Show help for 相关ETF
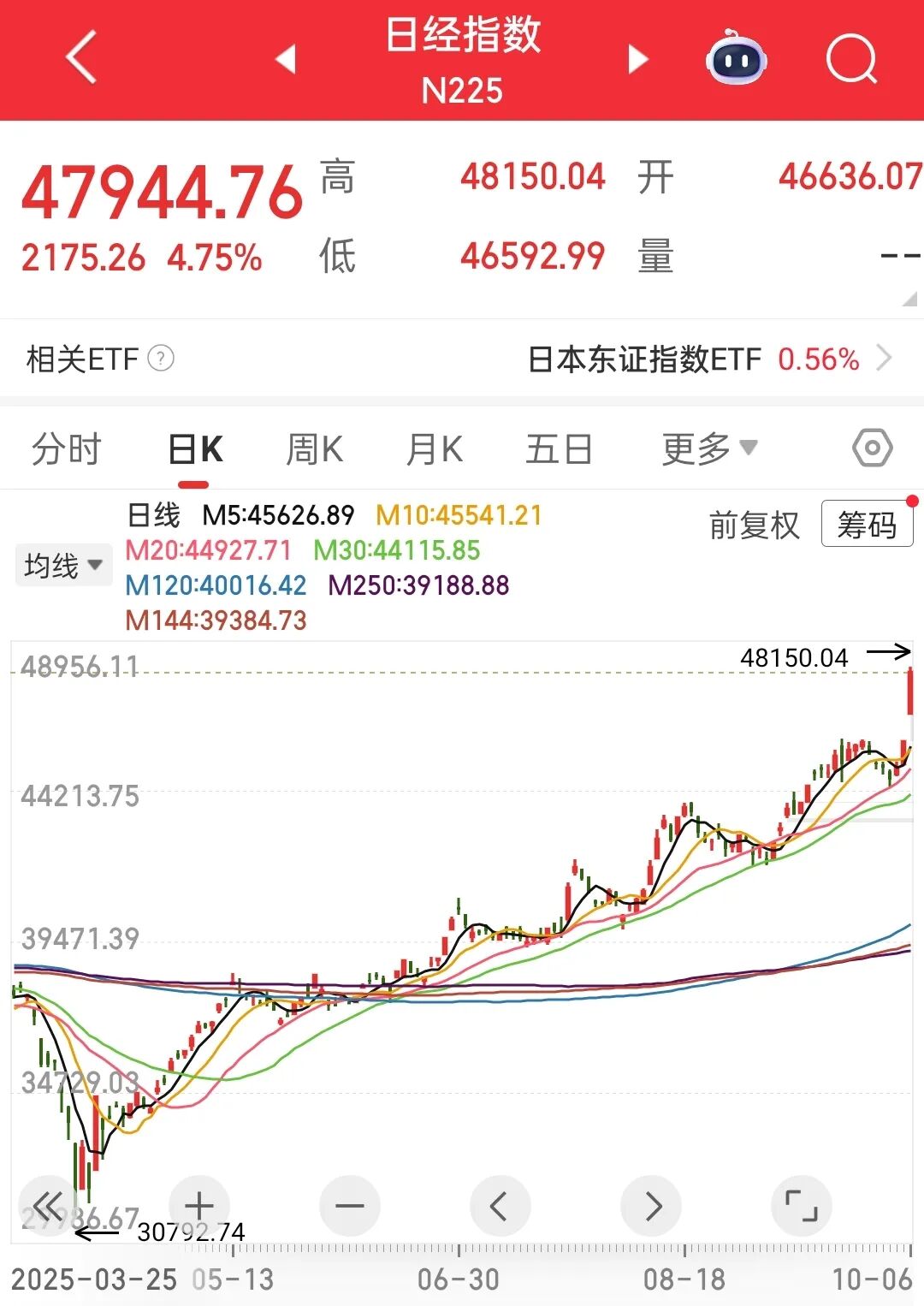 tap(161, 358)
